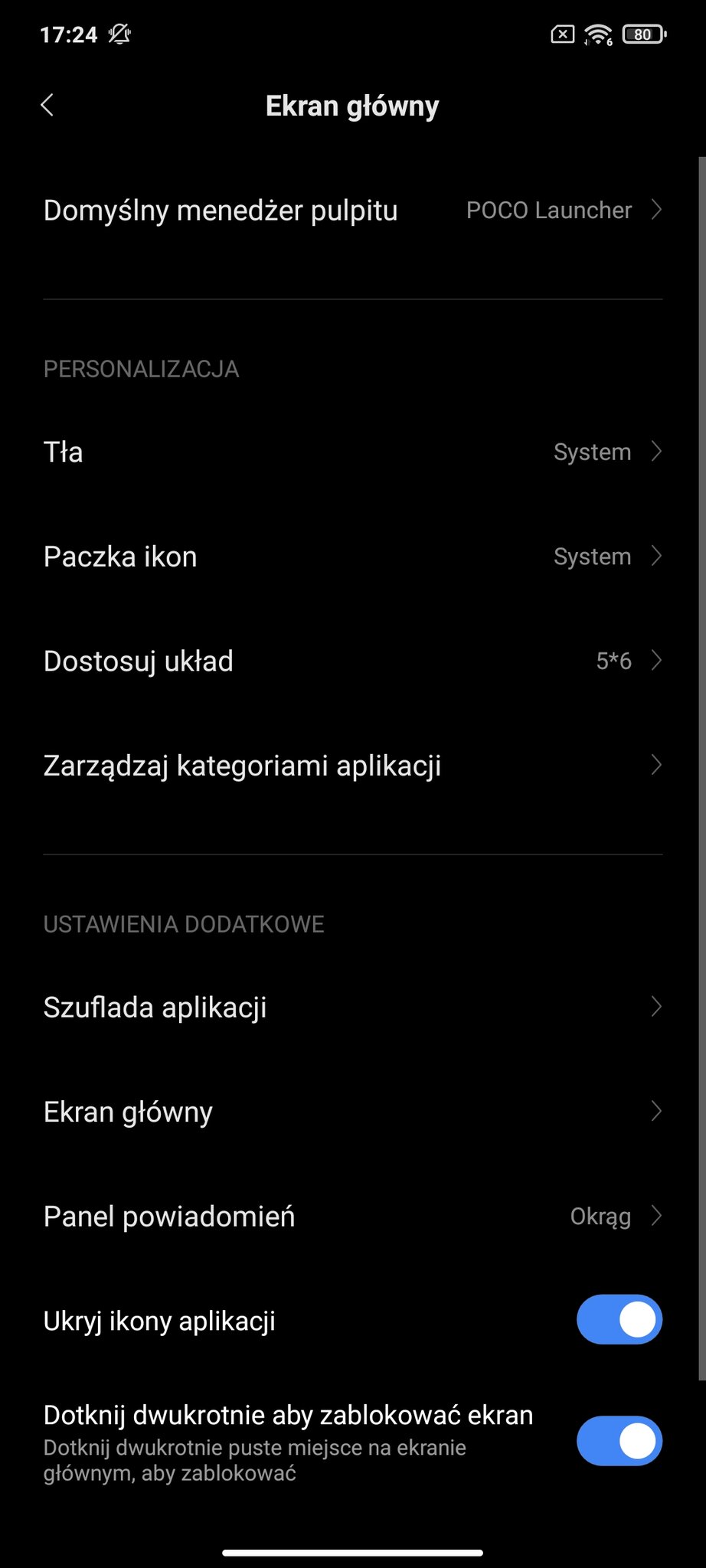This screenshot has width=706, height=1568.
Task: Open Szuflada aplikacji settings
Action: pyautogui.click(x=353, y=1007)
